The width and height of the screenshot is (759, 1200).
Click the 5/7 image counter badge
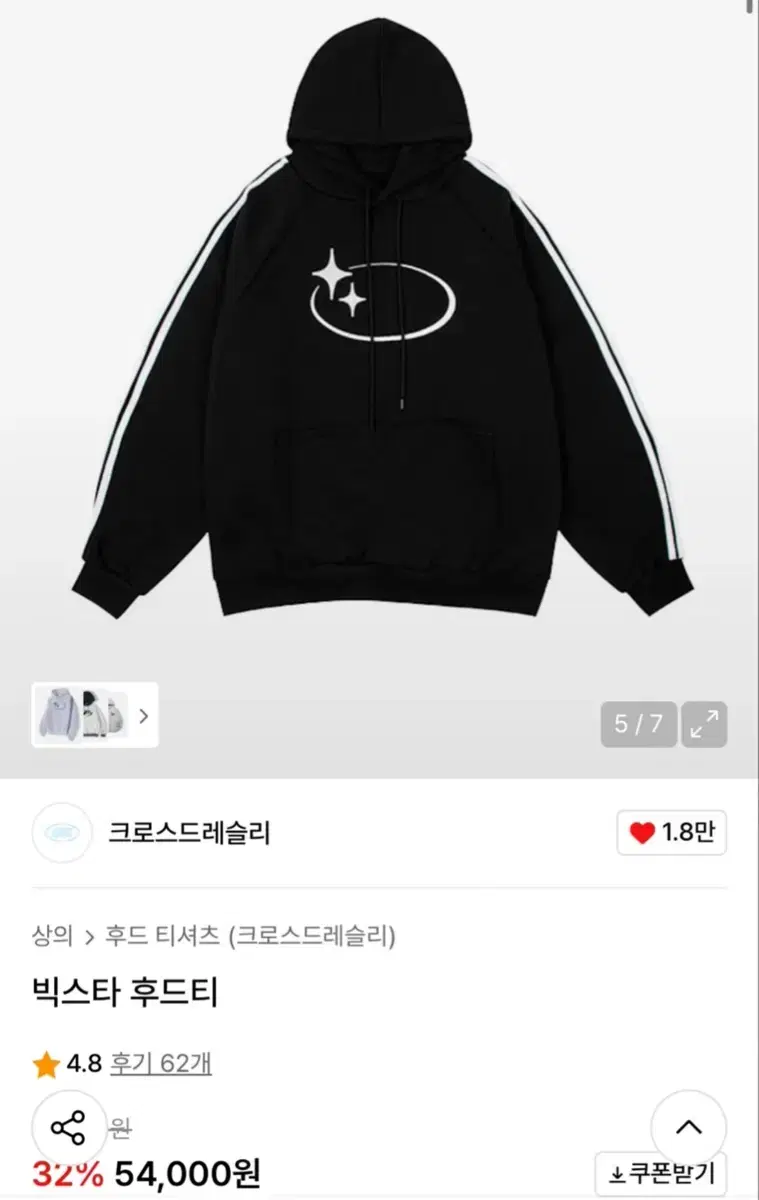click(x=637, y=723)
